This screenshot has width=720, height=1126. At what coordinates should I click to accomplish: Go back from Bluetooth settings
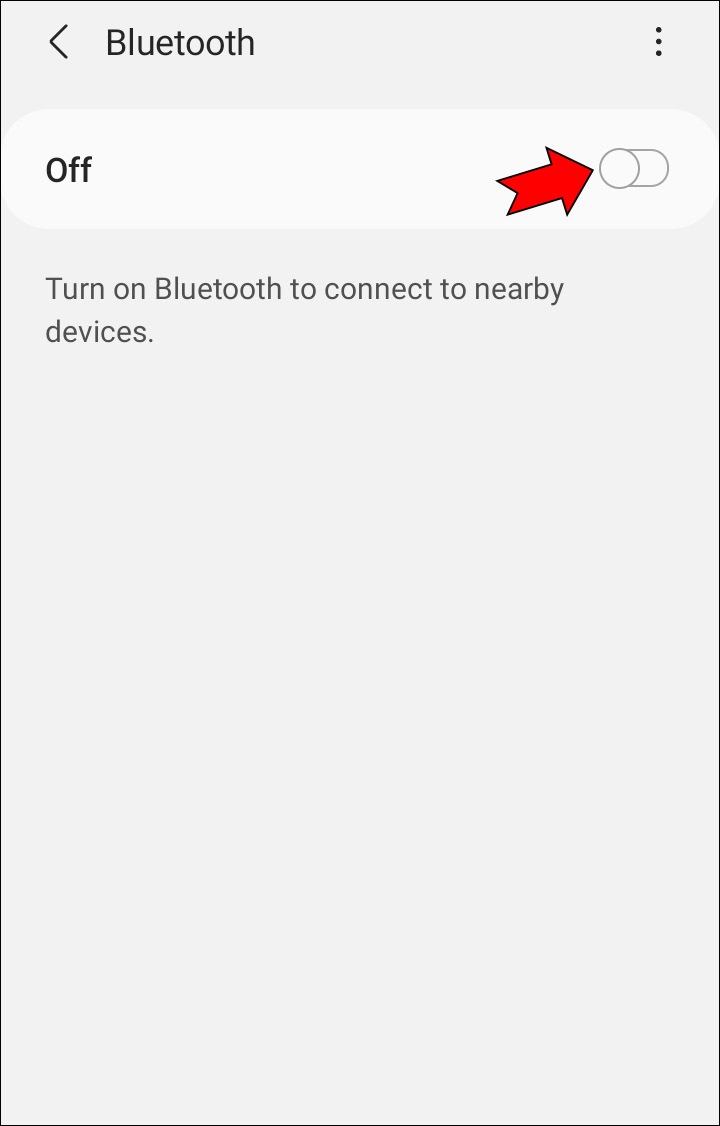[x=59, y=43]
